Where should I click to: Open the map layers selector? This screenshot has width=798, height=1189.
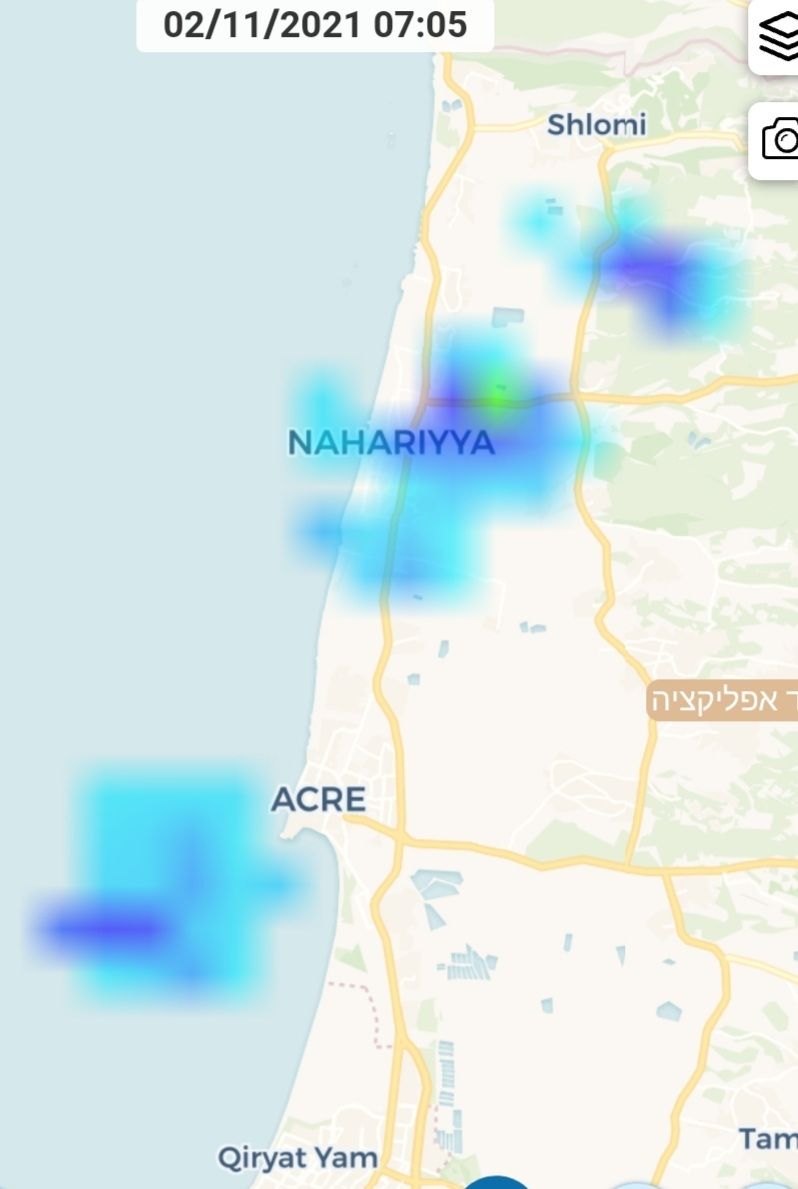pos(777,36)
